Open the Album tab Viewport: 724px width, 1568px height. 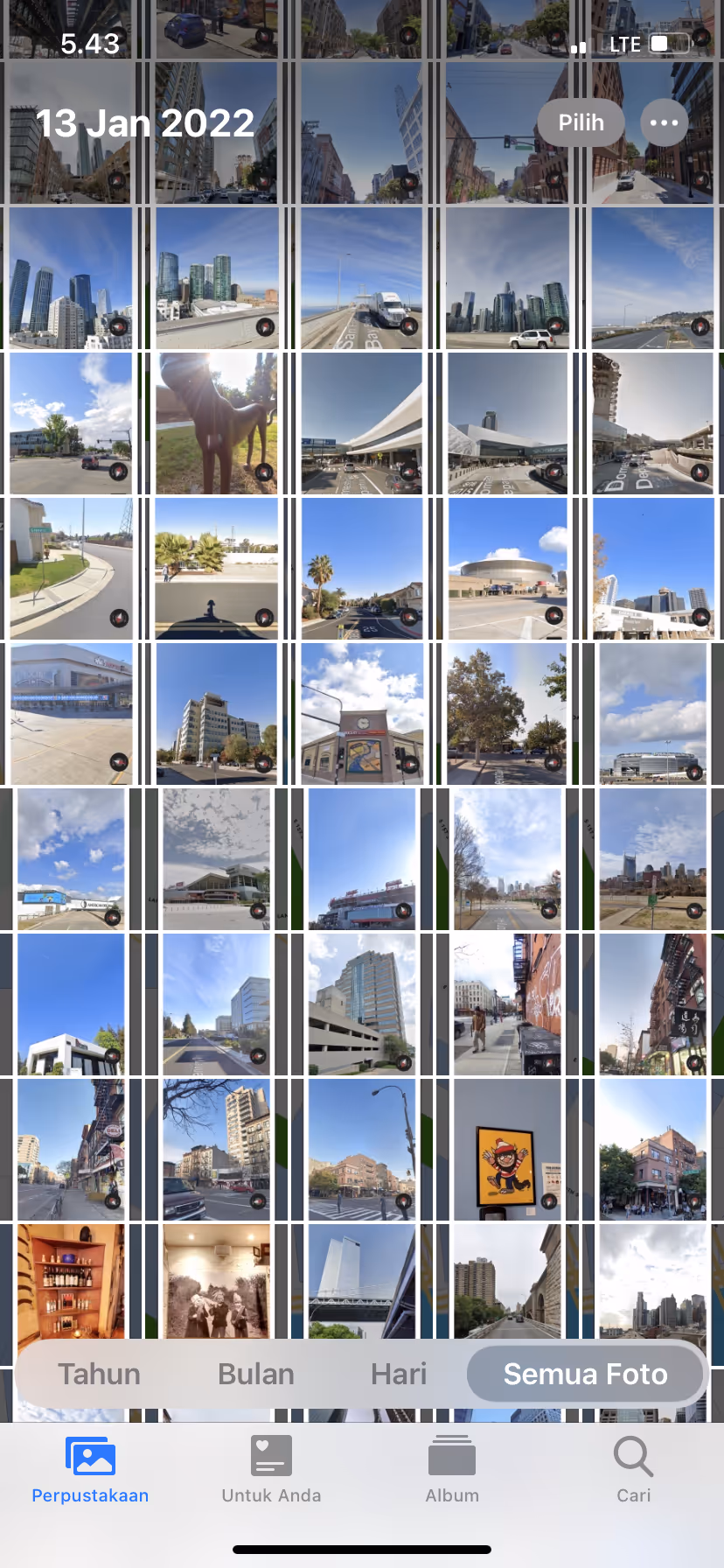pyautogui.click(x=452, y=1470)
